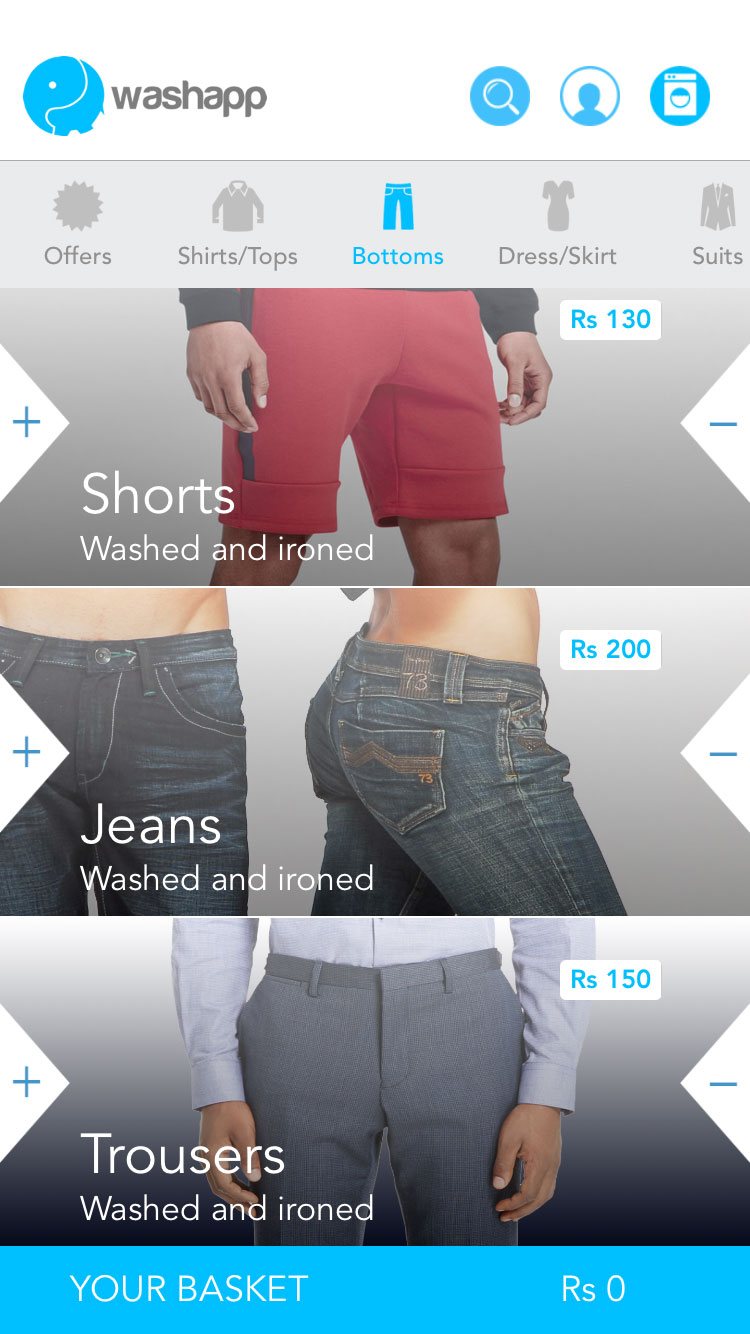Add one Shorts with plus
The image size is (750, 1334).
[x=27, y=423]
